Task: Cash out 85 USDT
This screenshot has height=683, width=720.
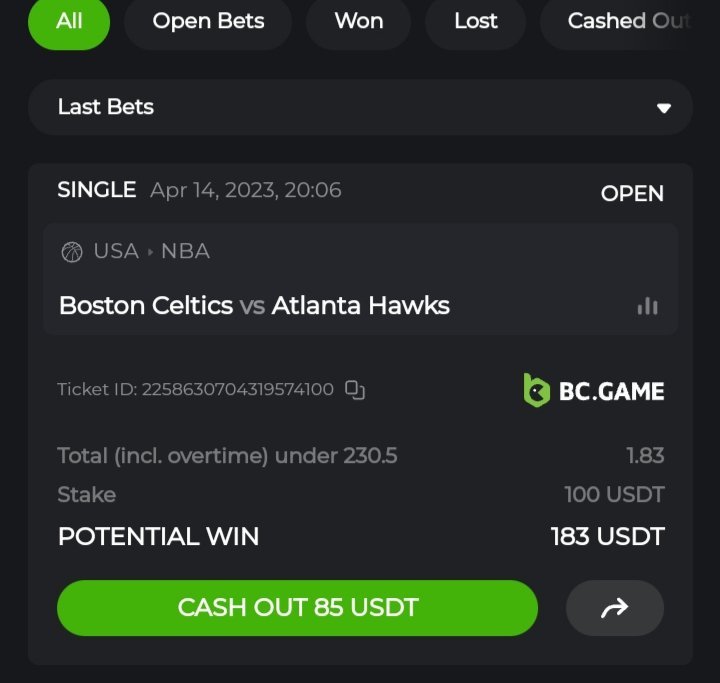Action: tap(297, 607)
